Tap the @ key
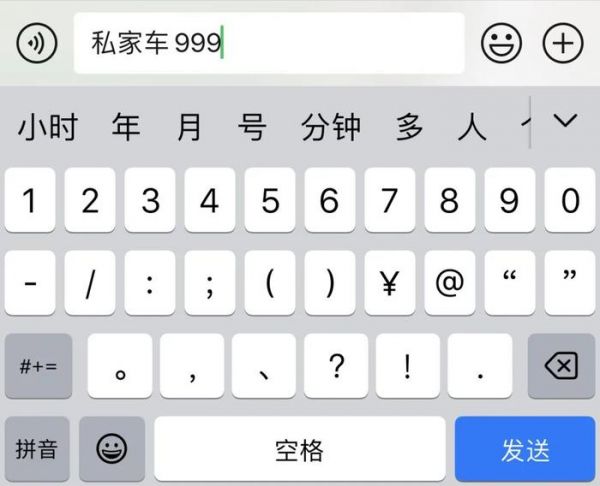 click(x=449, y=283)
